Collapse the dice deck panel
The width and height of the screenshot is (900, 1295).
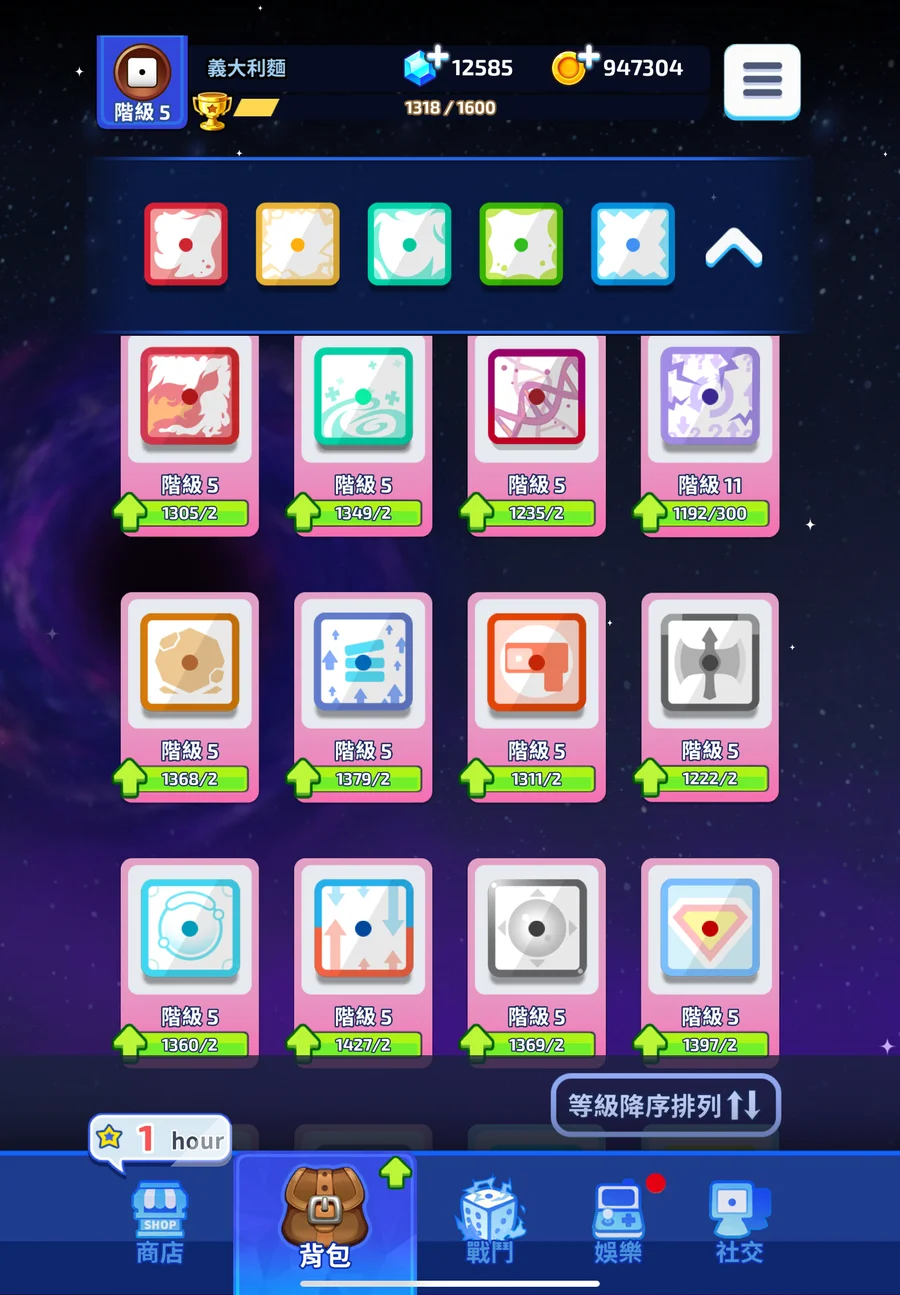tap(733, 247)
